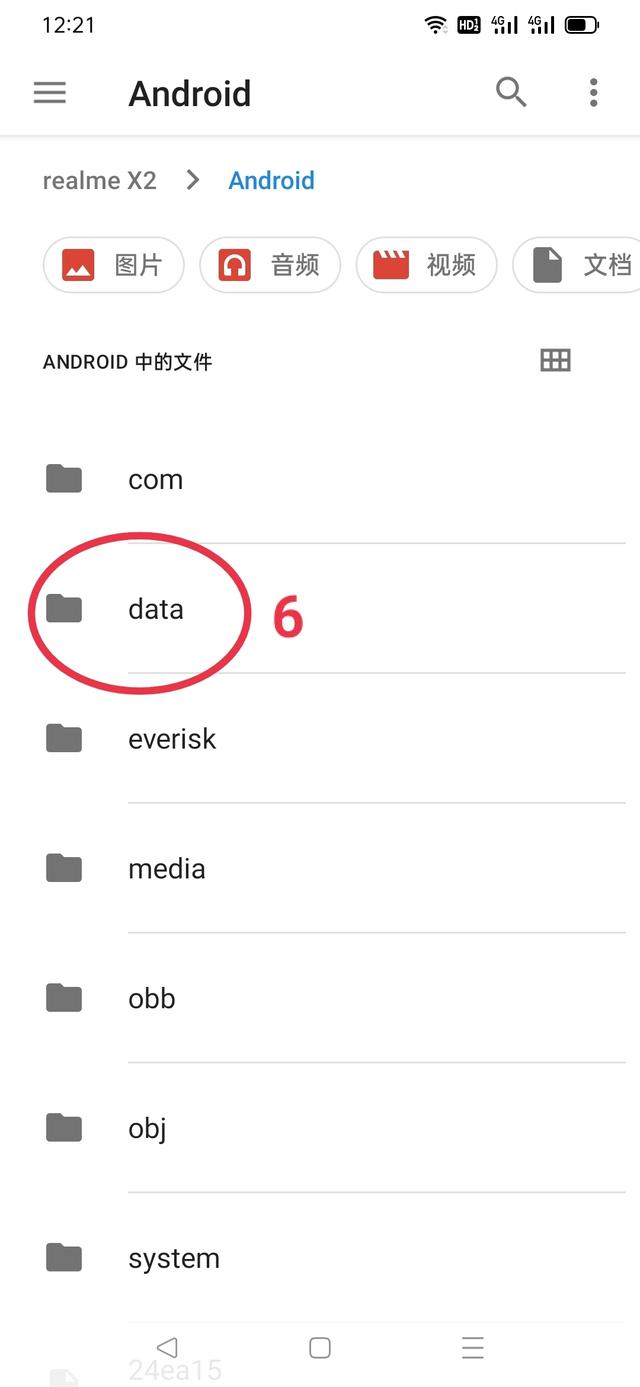The width and height of the screenshot is (640, 1387).
Task: Select the 视频 video filter chip
Action: point(426,265)
